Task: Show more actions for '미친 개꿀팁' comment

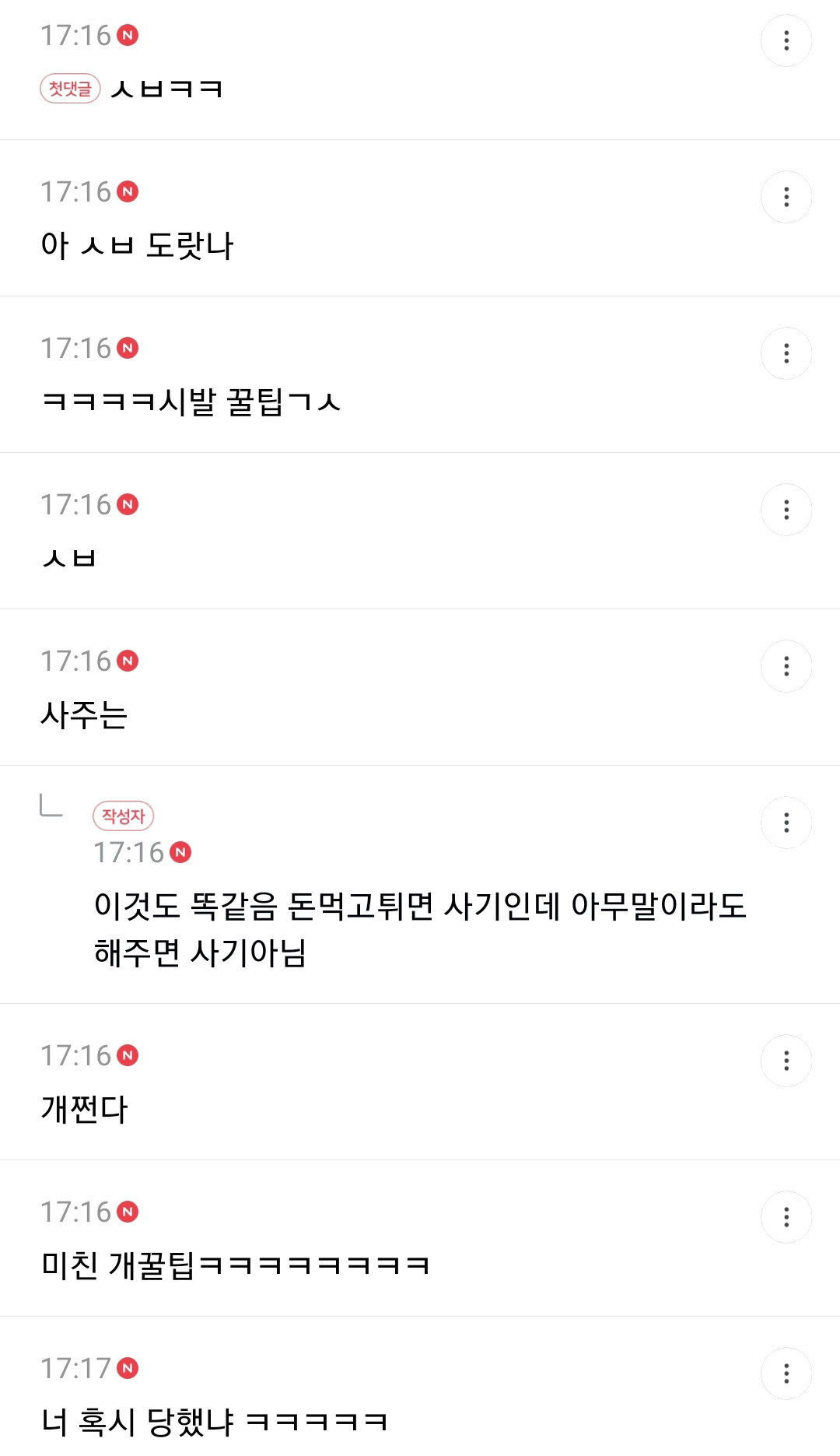Action: point(786,1217)
